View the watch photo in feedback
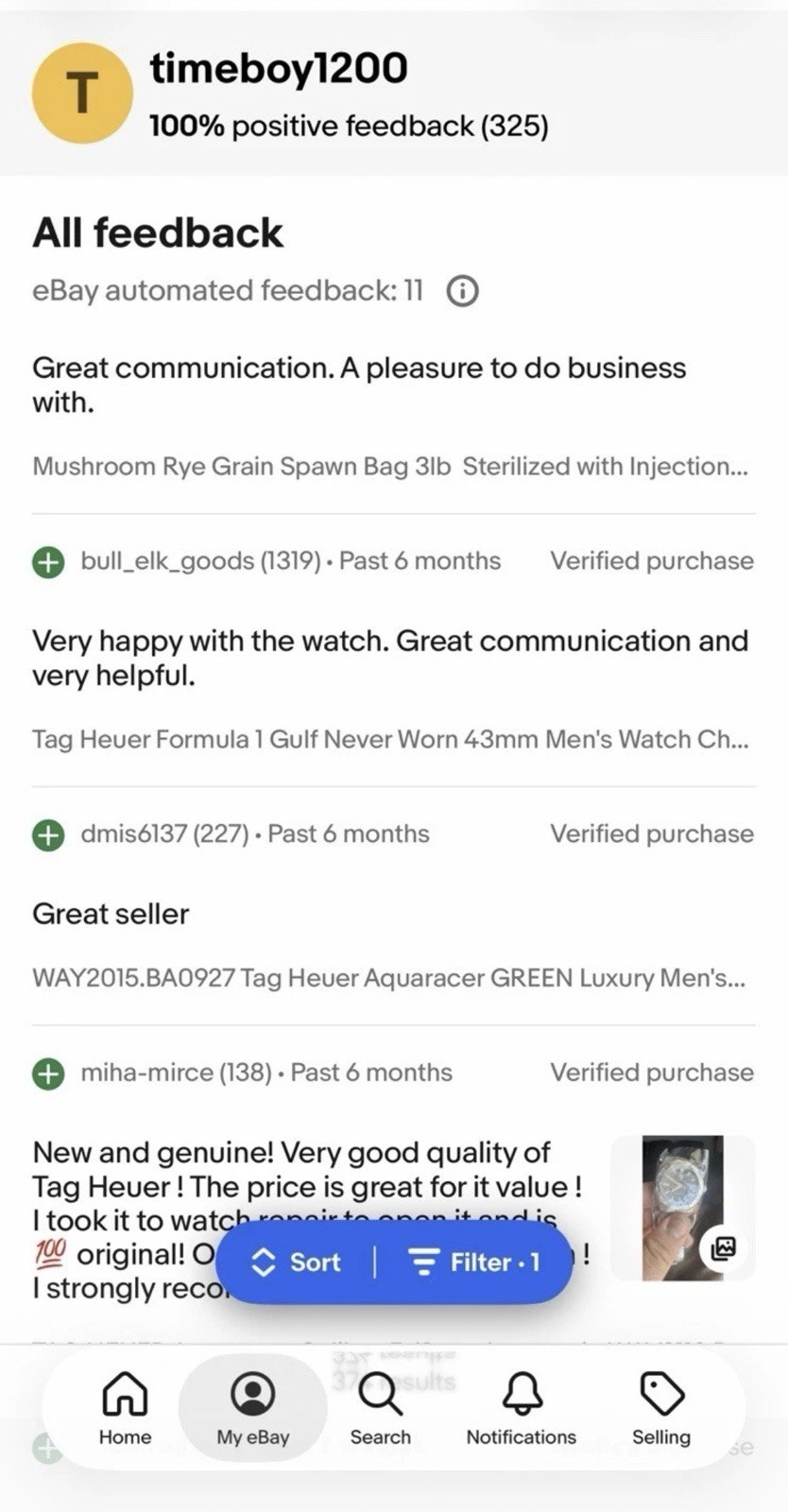 pos(682,1208)
